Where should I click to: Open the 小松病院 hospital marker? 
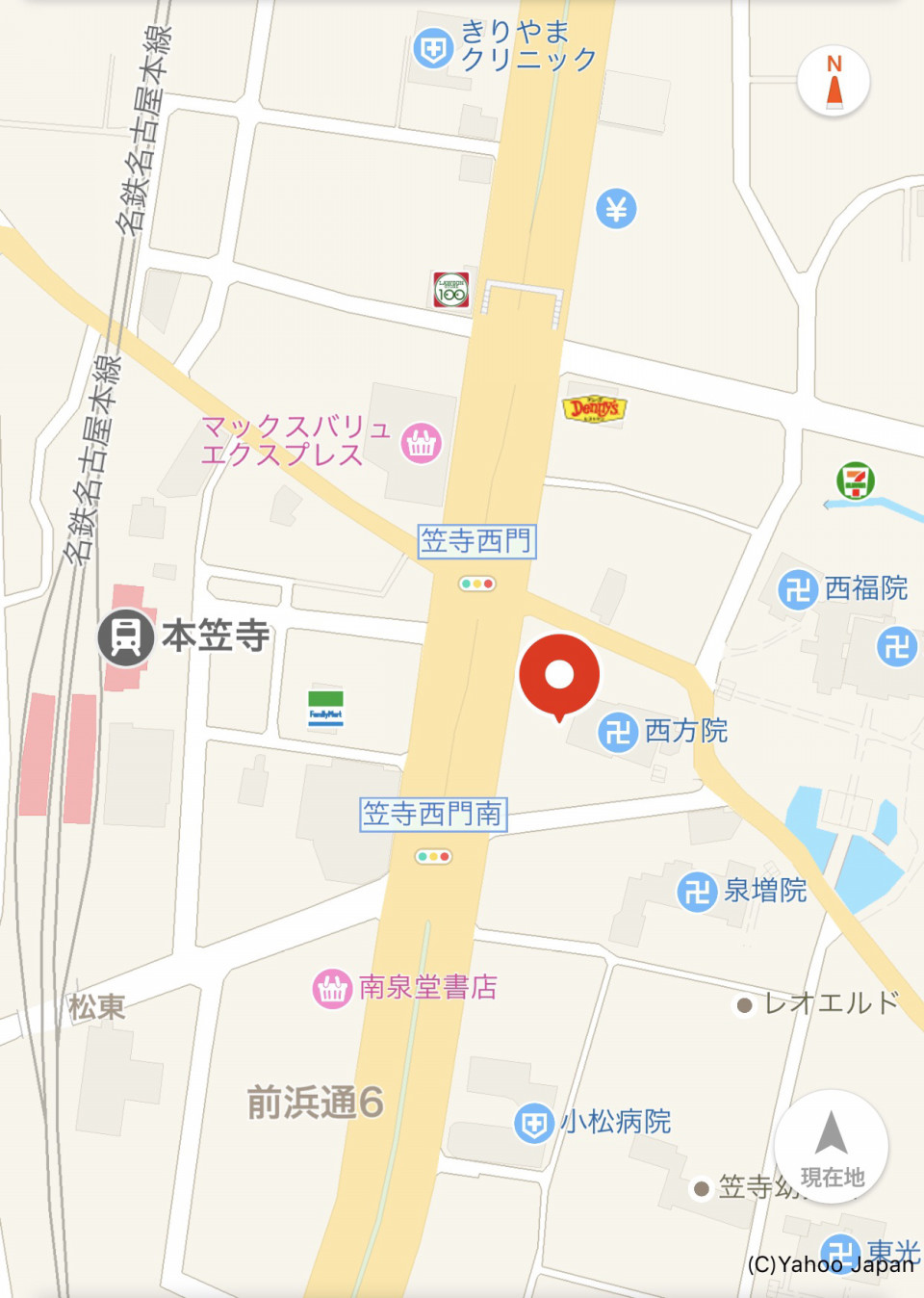pos(534,1124)
